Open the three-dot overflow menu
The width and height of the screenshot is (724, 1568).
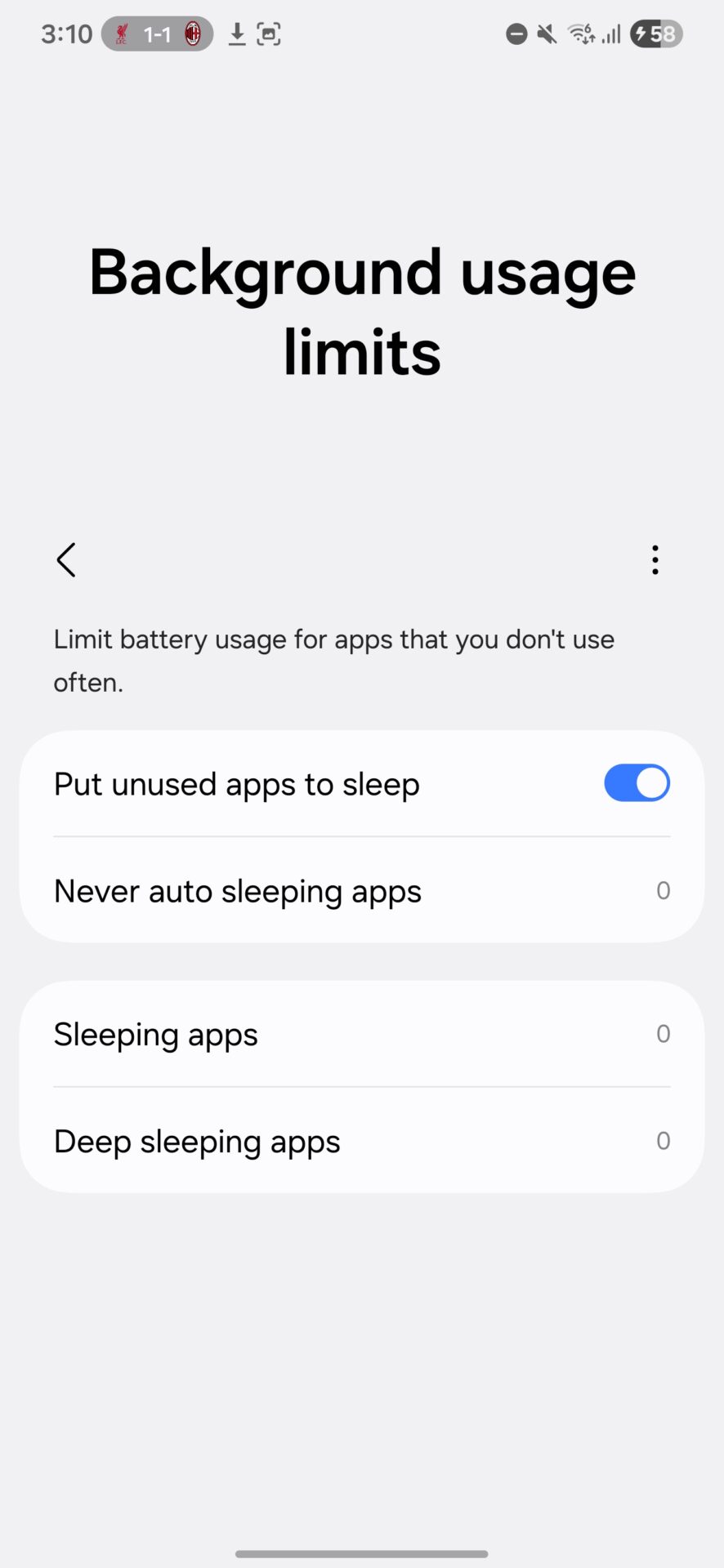point(655,560)
